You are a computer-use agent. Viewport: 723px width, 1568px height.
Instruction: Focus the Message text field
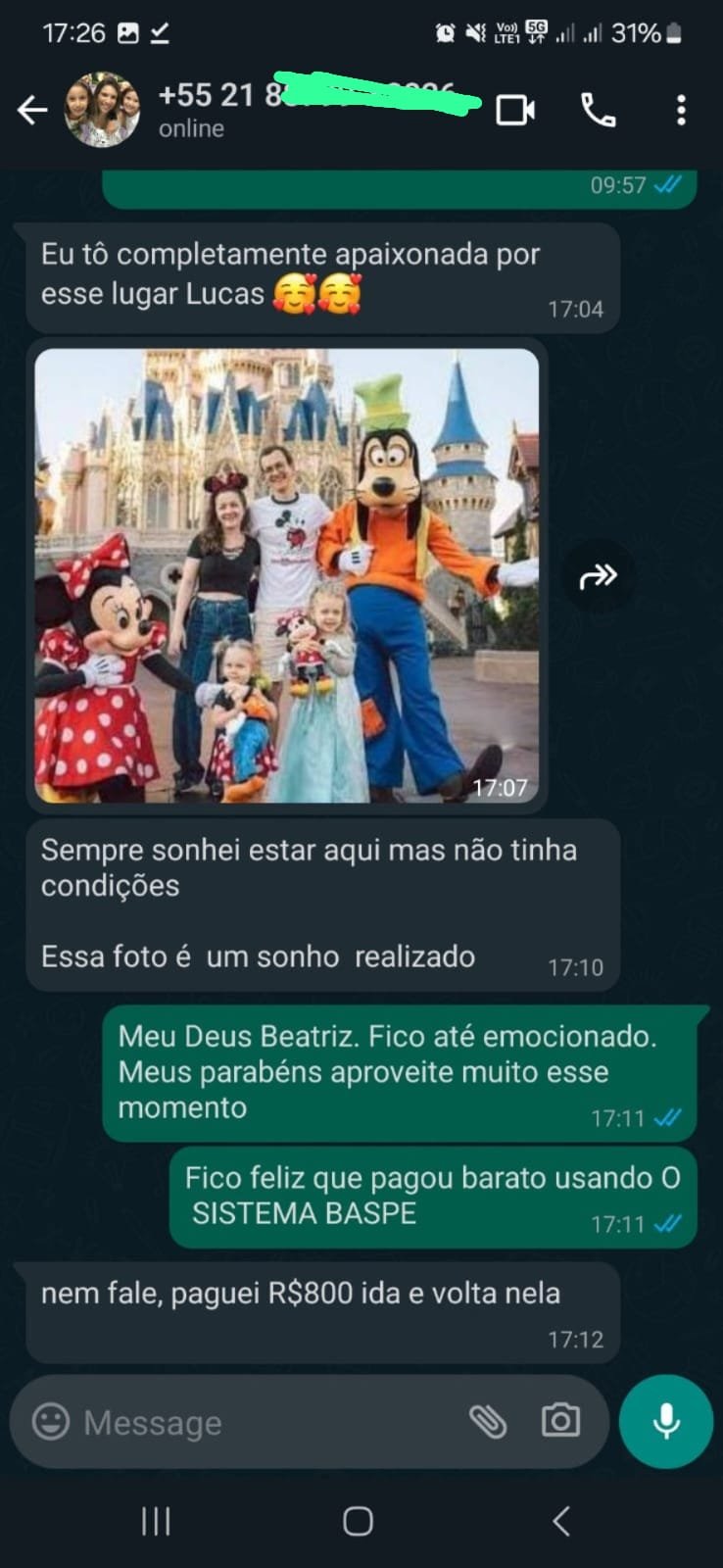click(x=265, y=1422)
